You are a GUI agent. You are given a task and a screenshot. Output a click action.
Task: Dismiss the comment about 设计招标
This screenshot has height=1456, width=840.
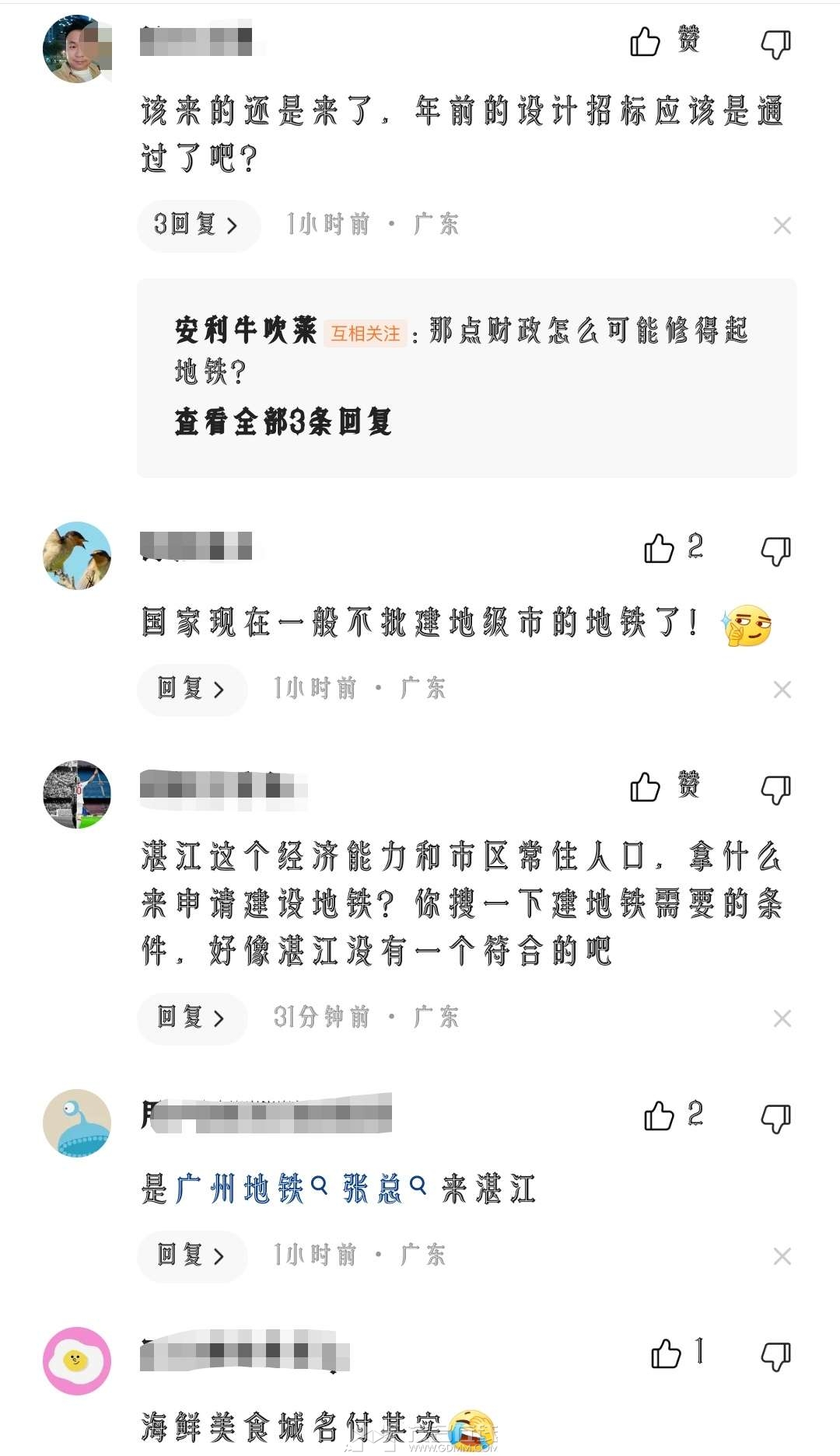(782, 225)
